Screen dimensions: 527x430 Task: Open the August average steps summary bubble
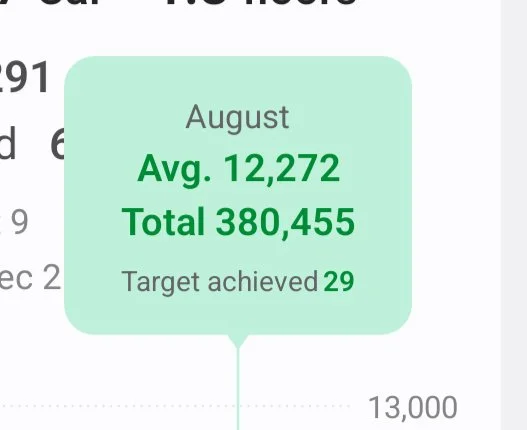[x=238, y=195]
